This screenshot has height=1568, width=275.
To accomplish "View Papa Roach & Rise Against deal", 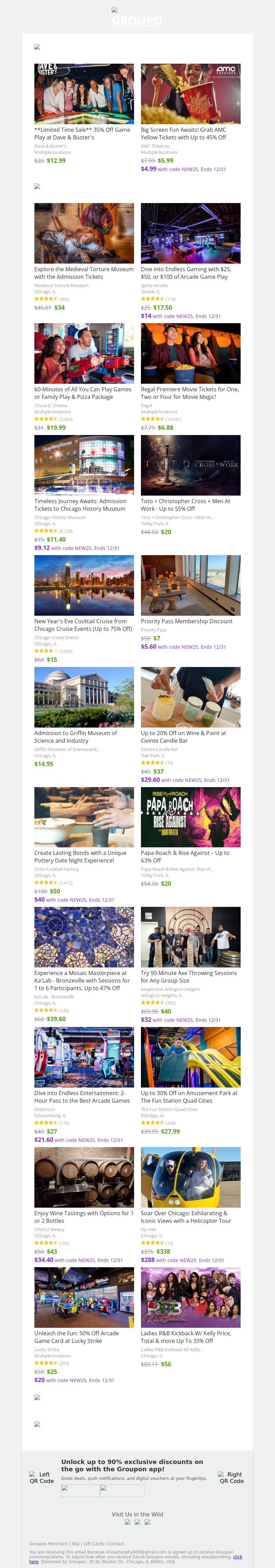I will (190, 817).
